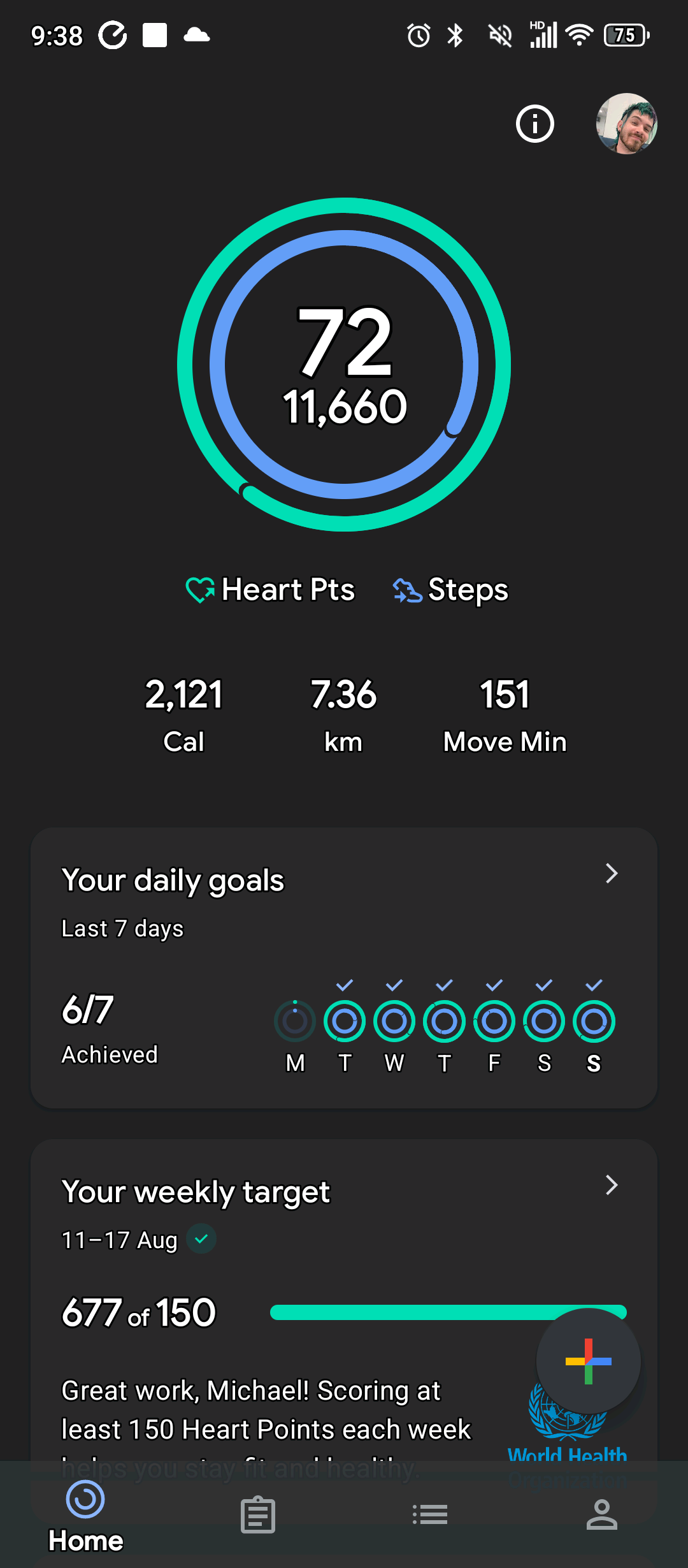
Task: Open the account profile picture
Action: [627, 124]
